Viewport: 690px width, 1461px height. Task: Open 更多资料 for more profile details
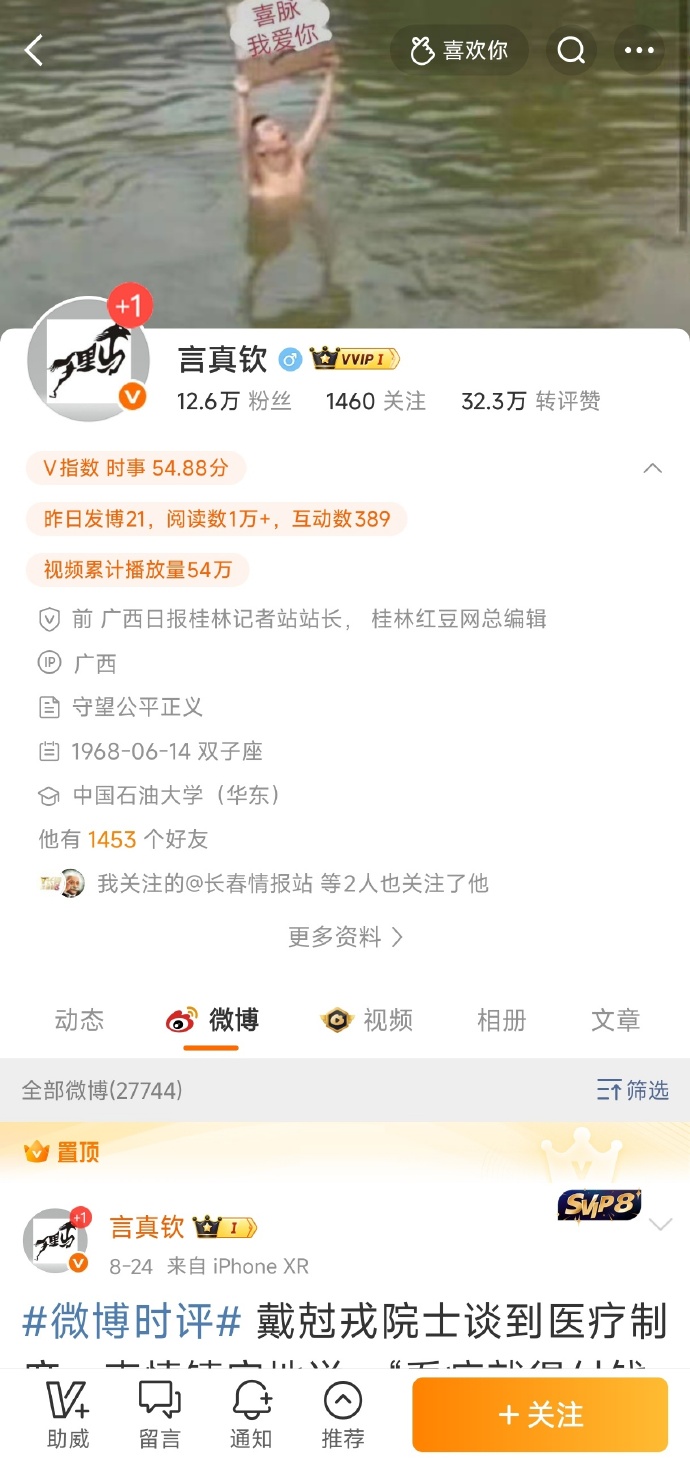(x=345, y=937)
